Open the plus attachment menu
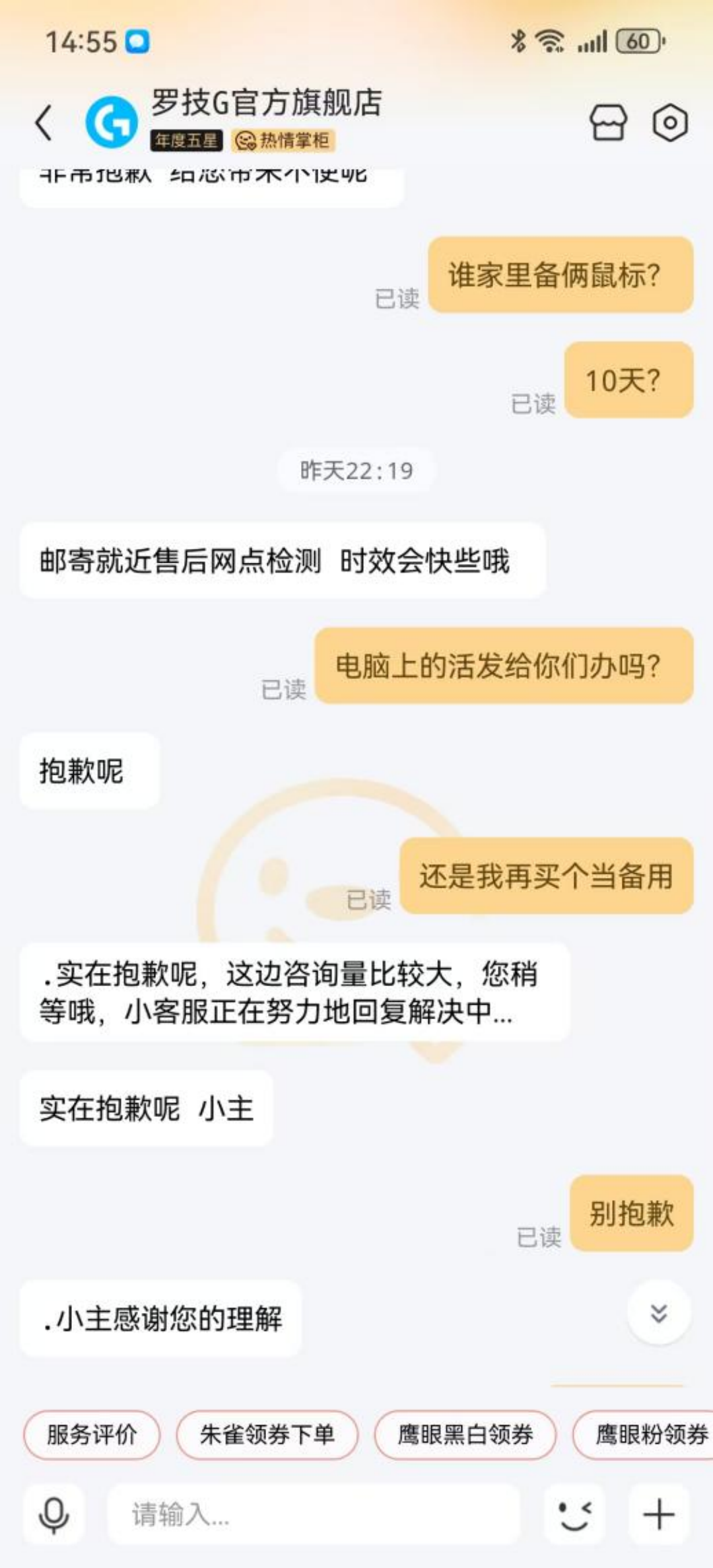Screen dimensions: 713x1568 point(659,1514)
